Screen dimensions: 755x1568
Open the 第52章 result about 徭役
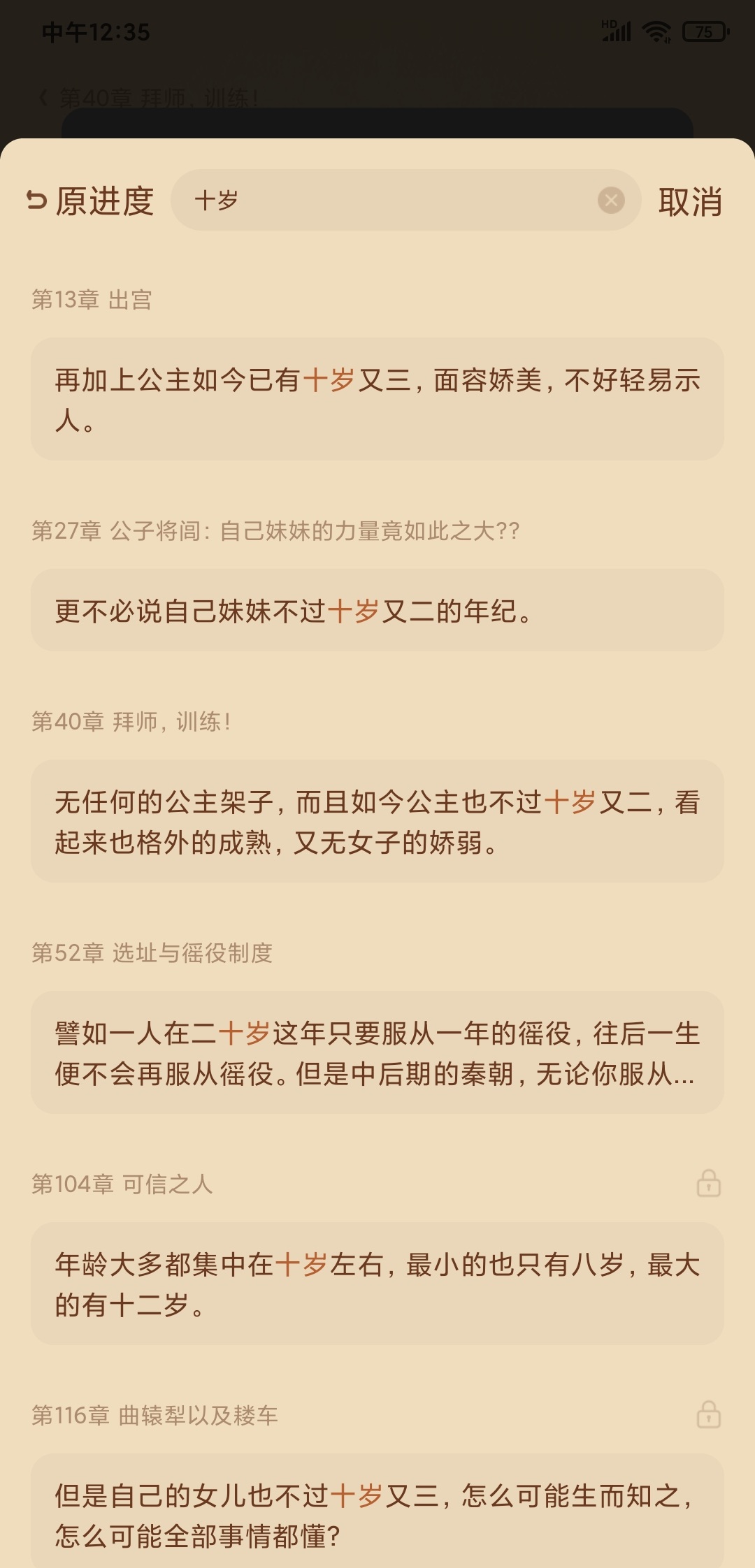[377, 1053]
